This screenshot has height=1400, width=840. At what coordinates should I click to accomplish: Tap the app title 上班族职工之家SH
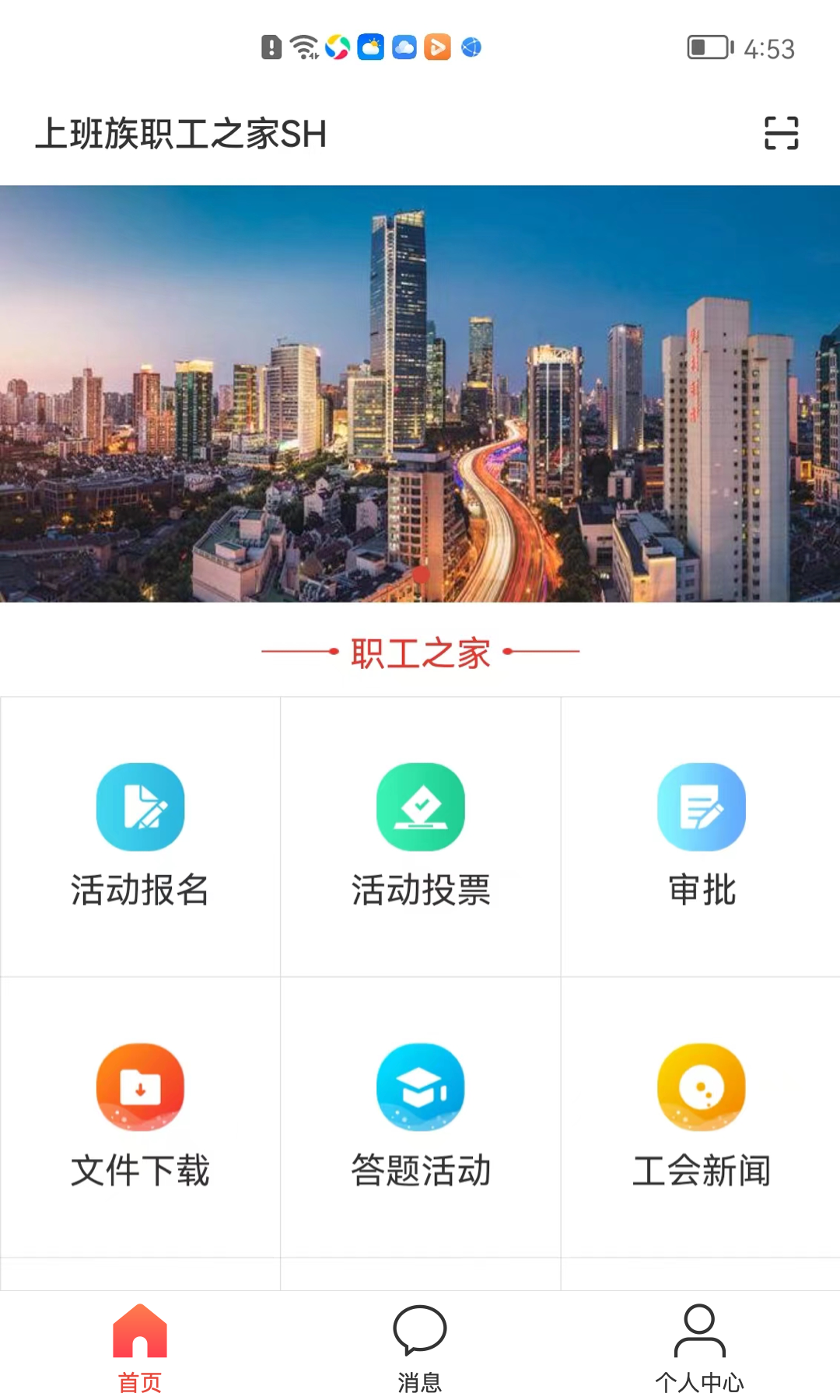coord(183,133)
